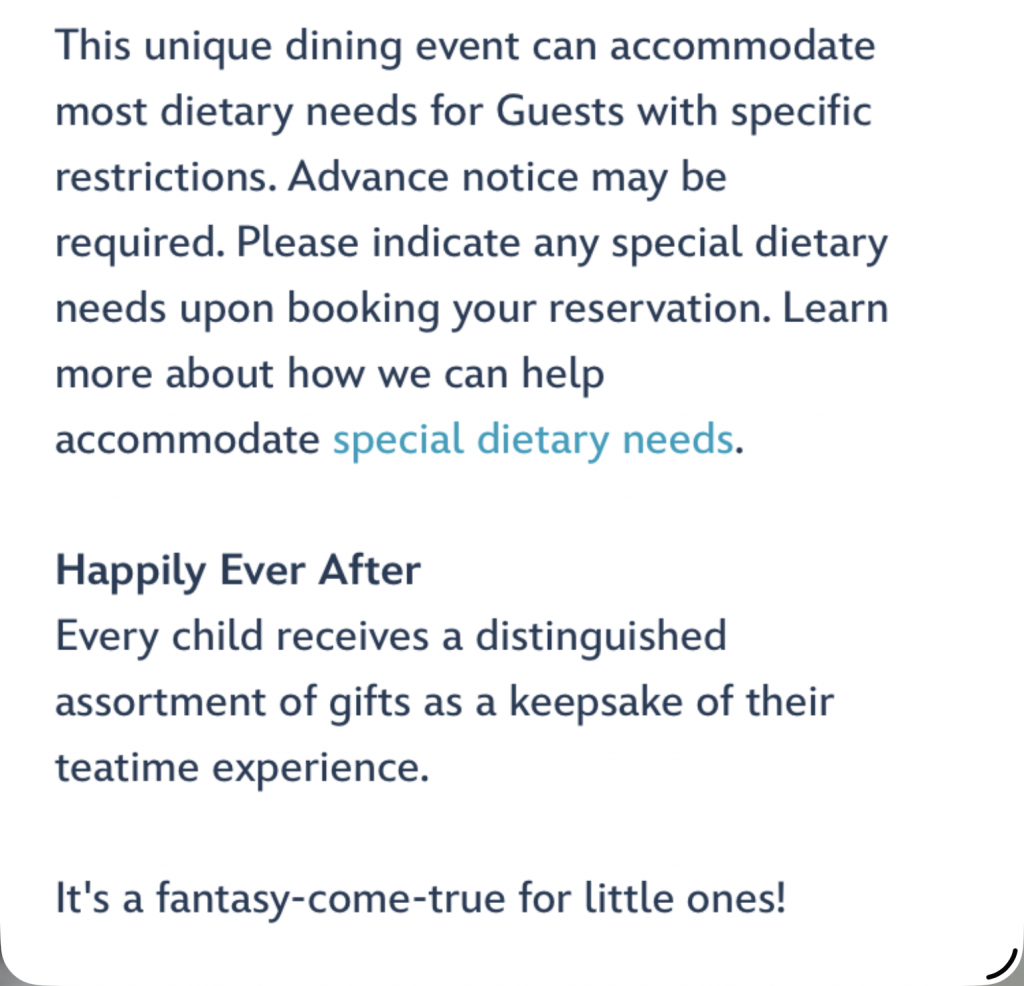Viewport: 1024px width, 986px height.
Task: Open the special dietary needs link
Action: tap(533, 440)
